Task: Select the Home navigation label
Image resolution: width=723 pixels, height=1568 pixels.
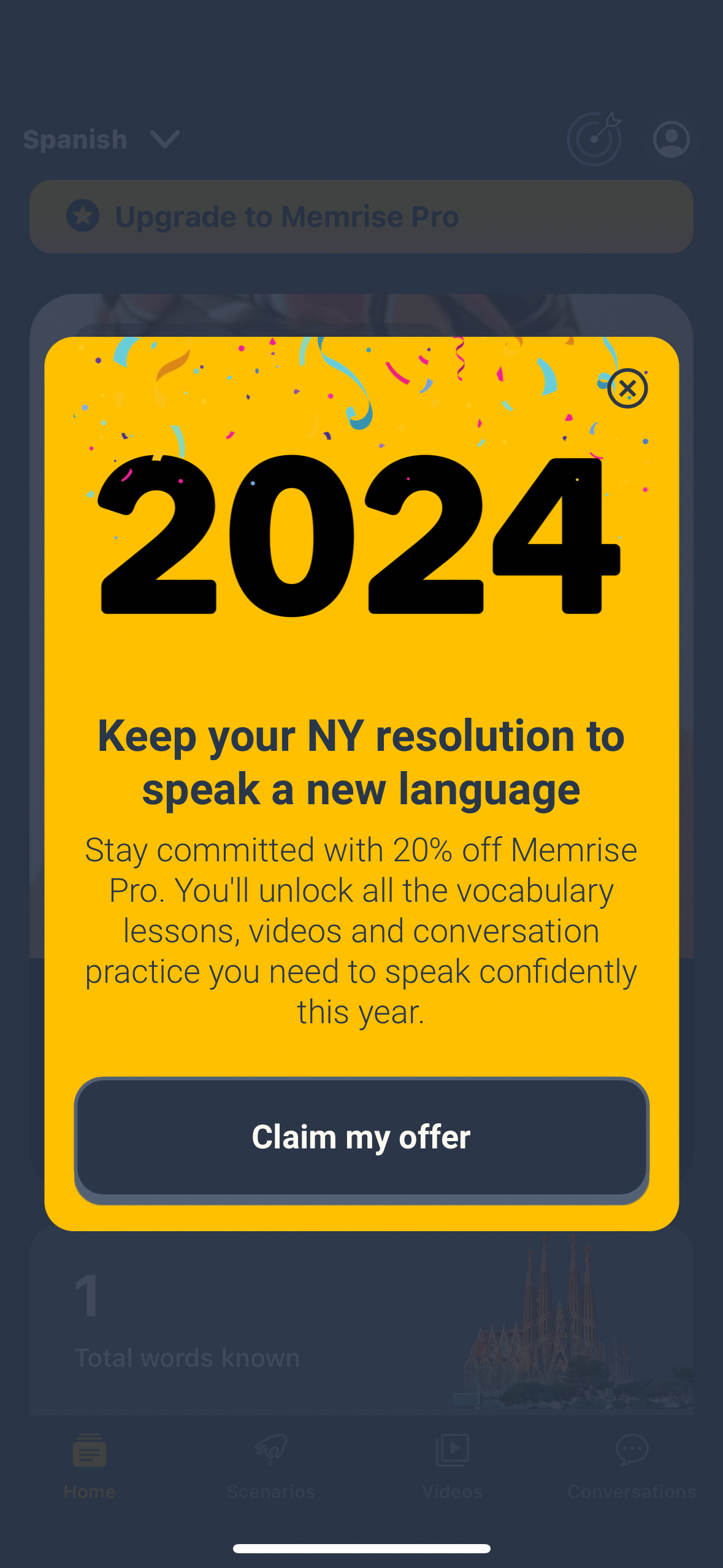Action: point(89,1491)
